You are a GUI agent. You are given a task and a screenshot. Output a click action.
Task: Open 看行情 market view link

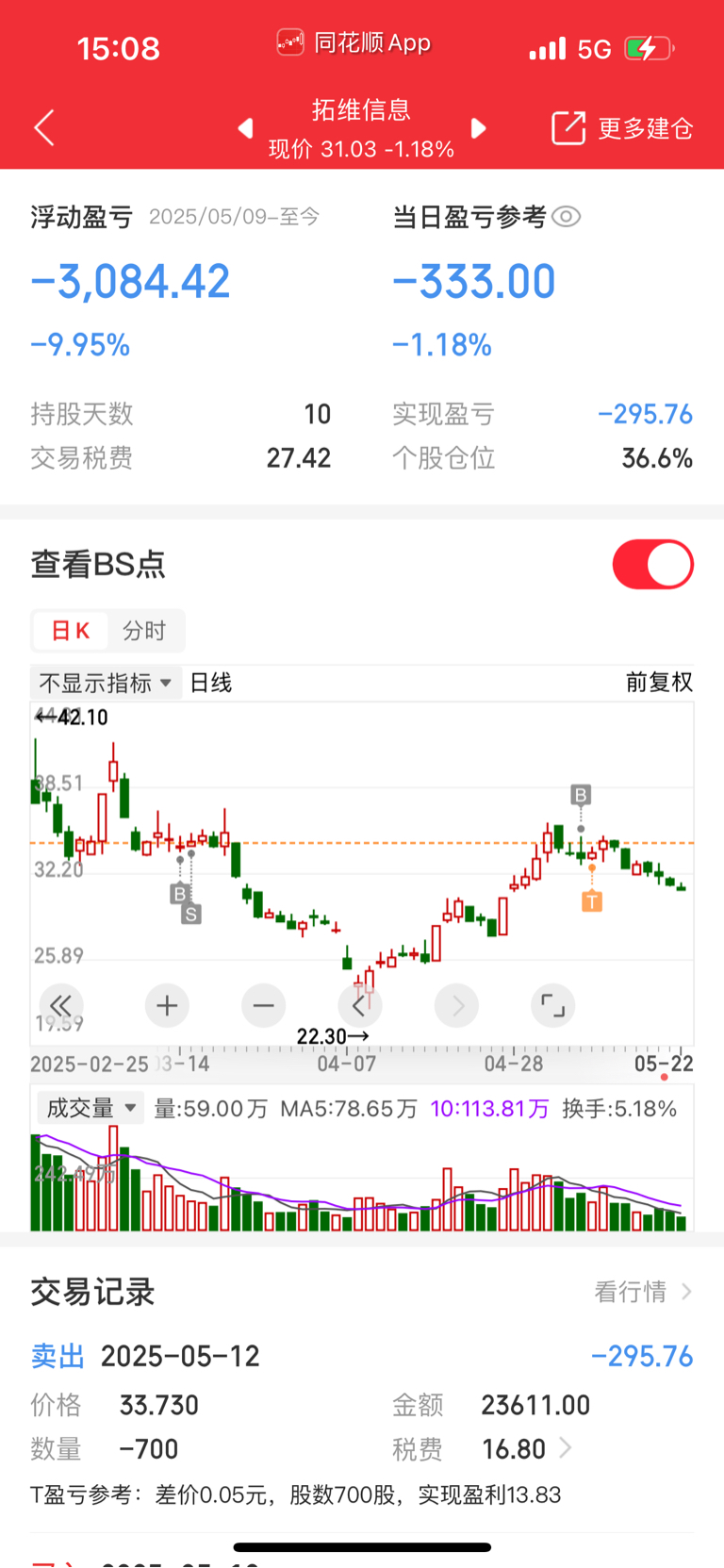point(644,1291)
